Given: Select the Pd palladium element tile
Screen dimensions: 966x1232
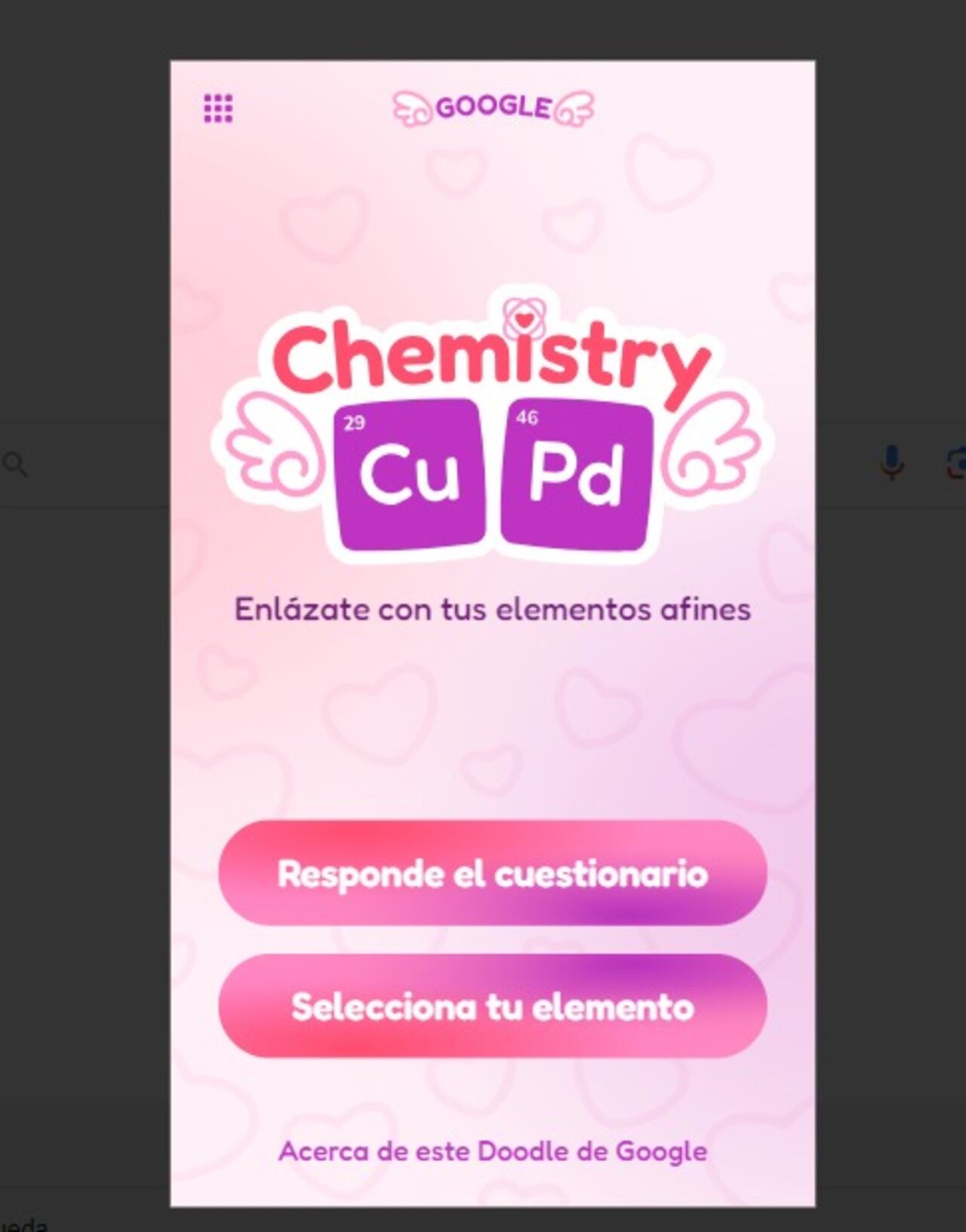Looking at the screenshot, I should [578, 475].
